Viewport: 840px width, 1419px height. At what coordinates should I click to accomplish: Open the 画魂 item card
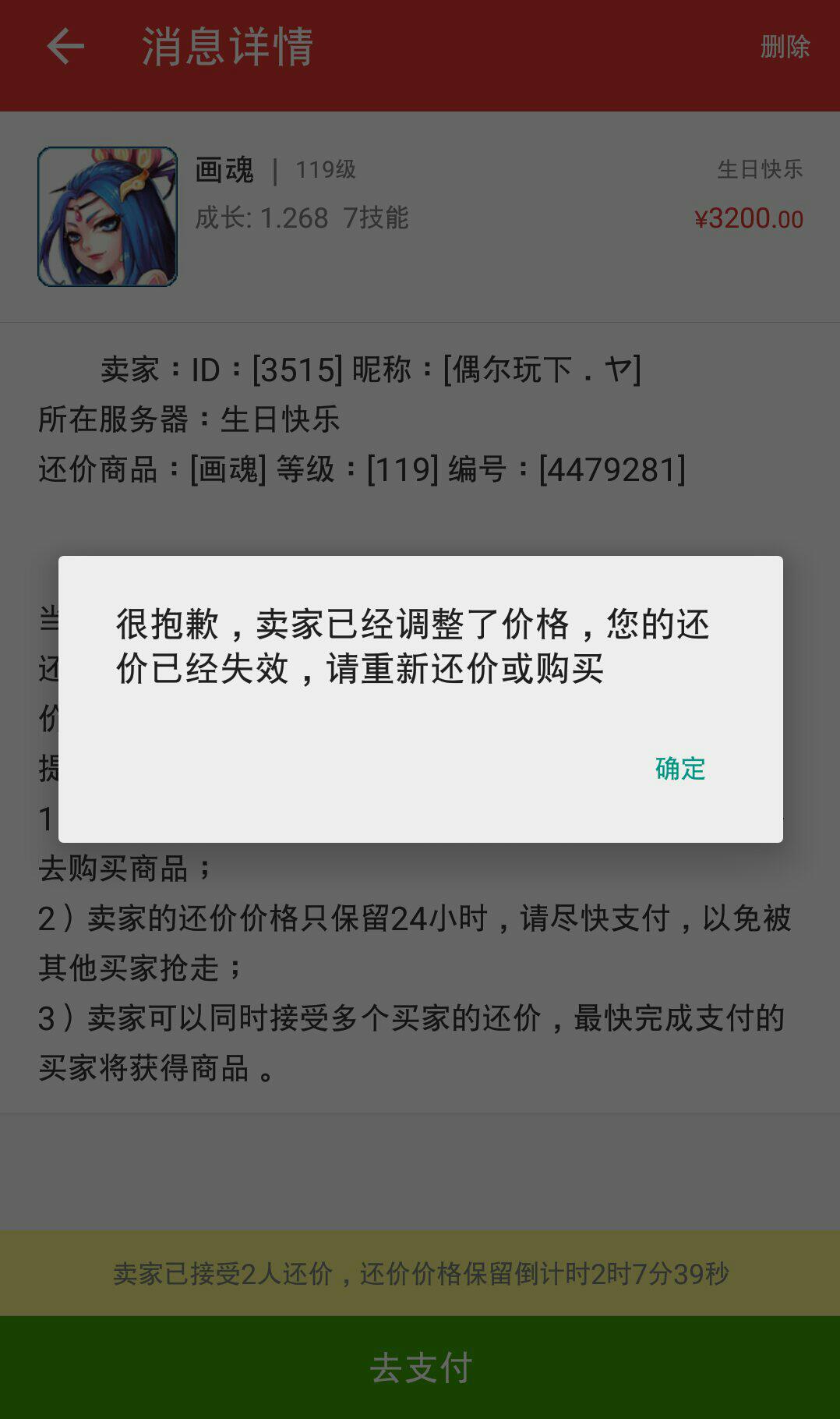(x=420, y=217)
